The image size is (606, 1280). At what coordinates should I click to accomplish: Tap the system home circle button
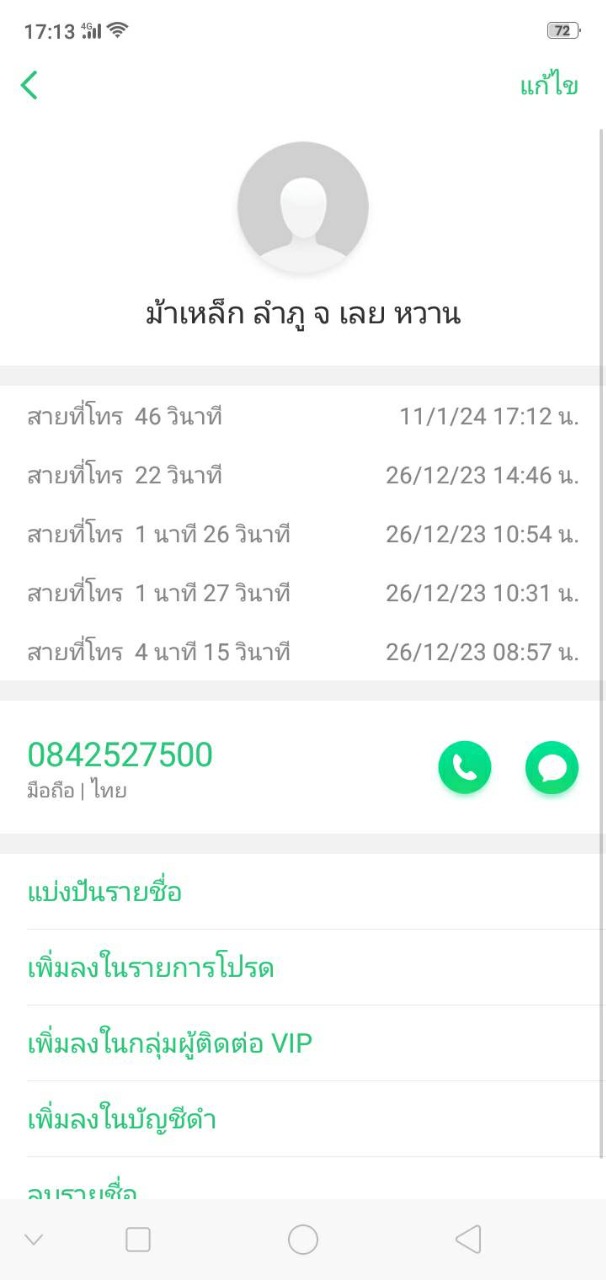(303, 1240)
